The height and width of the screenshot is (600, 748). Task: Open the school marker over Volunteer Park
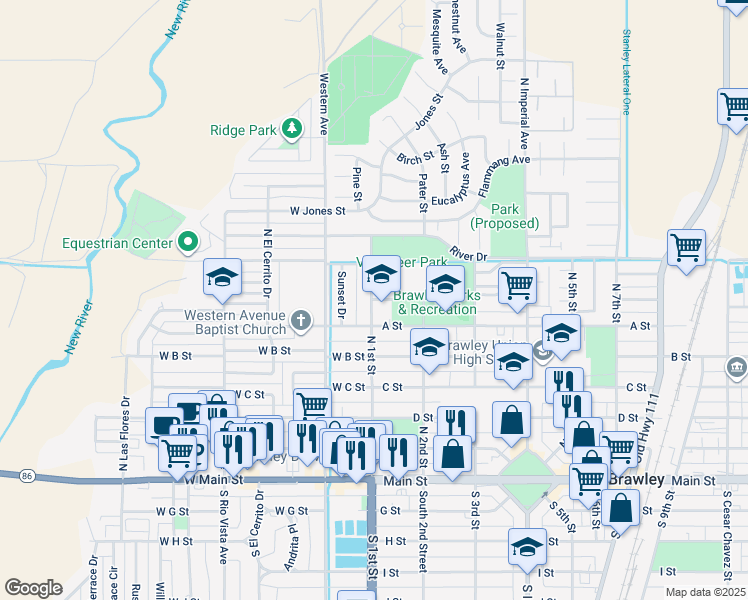[x=381, y=278]
